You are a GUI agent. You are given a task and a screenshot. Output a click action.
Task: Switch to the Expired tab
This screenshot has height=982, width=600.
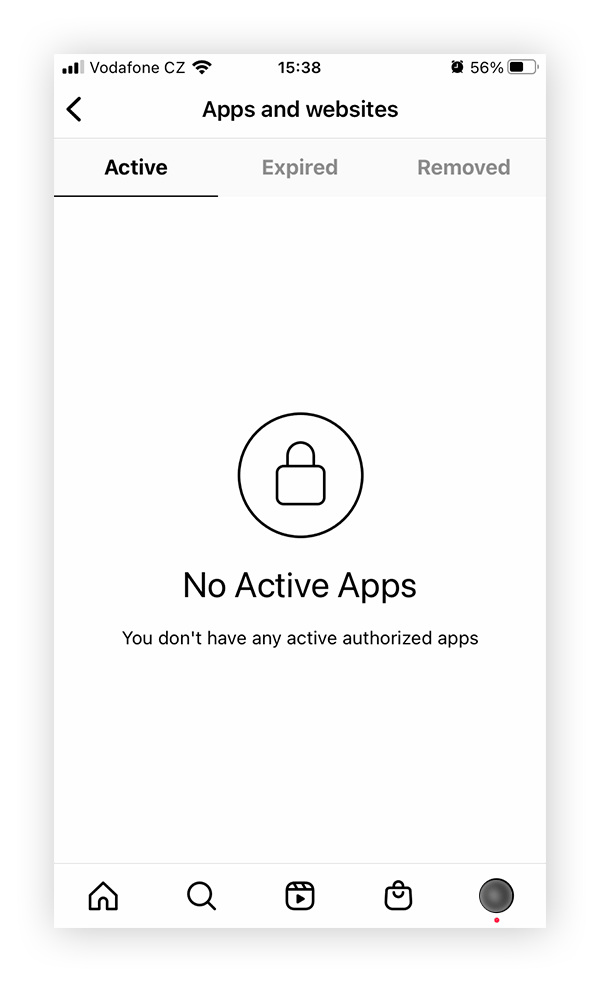point(300,167)
